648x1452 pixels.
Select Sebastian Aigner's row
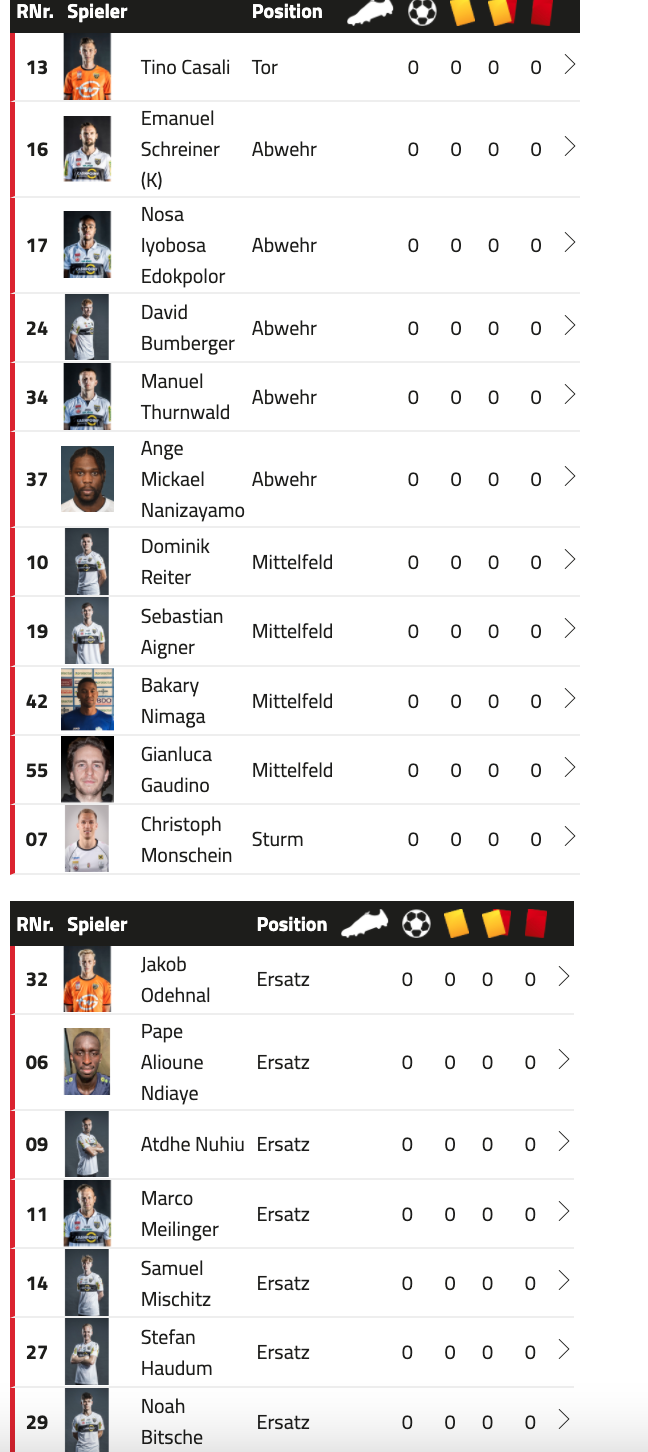coord(295,631)
